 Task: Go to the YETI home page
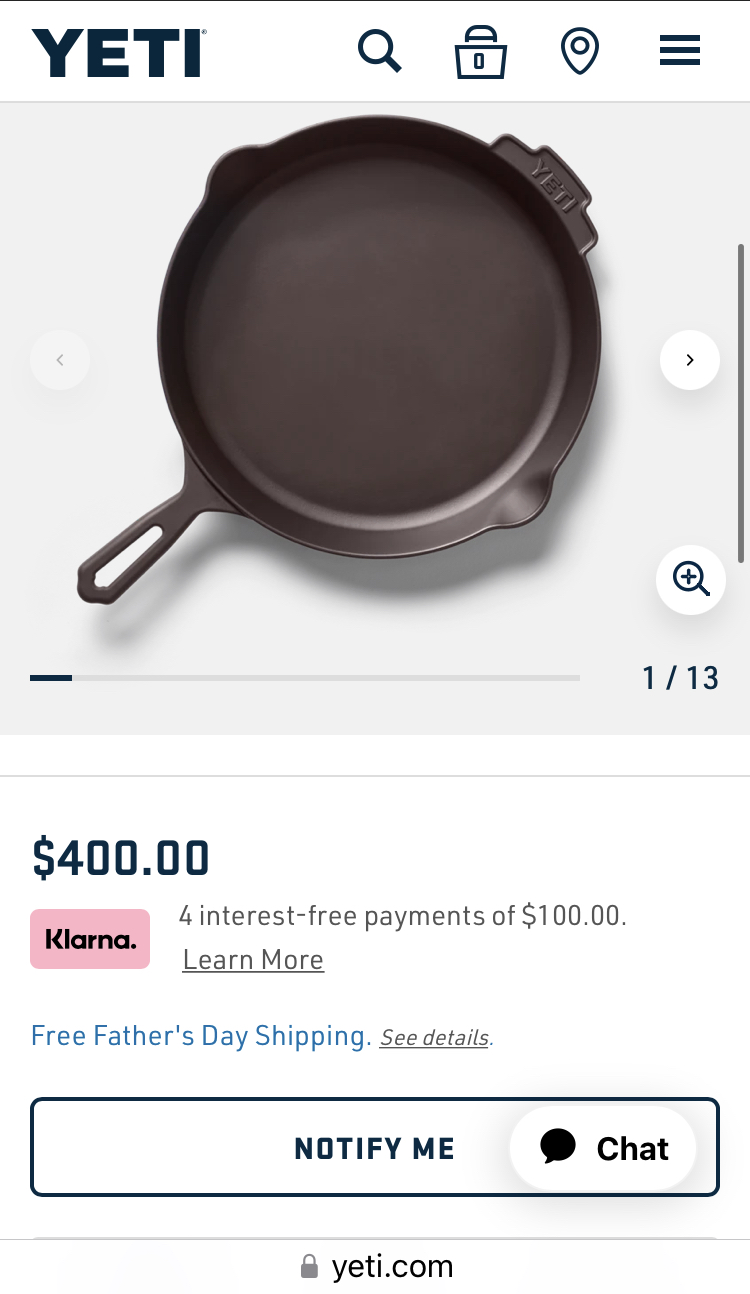click(x=119, y=52)
